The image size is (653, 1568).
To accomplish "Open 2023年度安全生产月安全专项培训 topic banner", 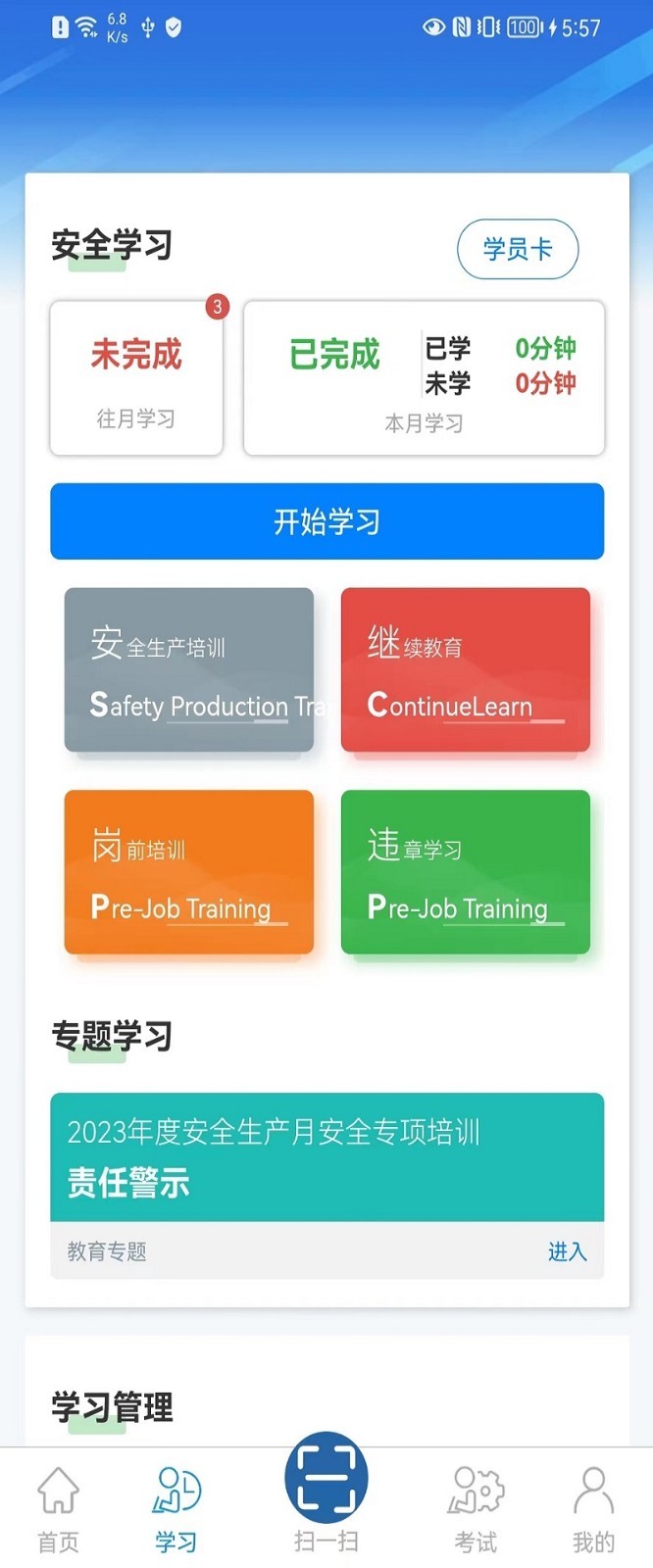I will pyautogui.click(x=326, y=1156).
